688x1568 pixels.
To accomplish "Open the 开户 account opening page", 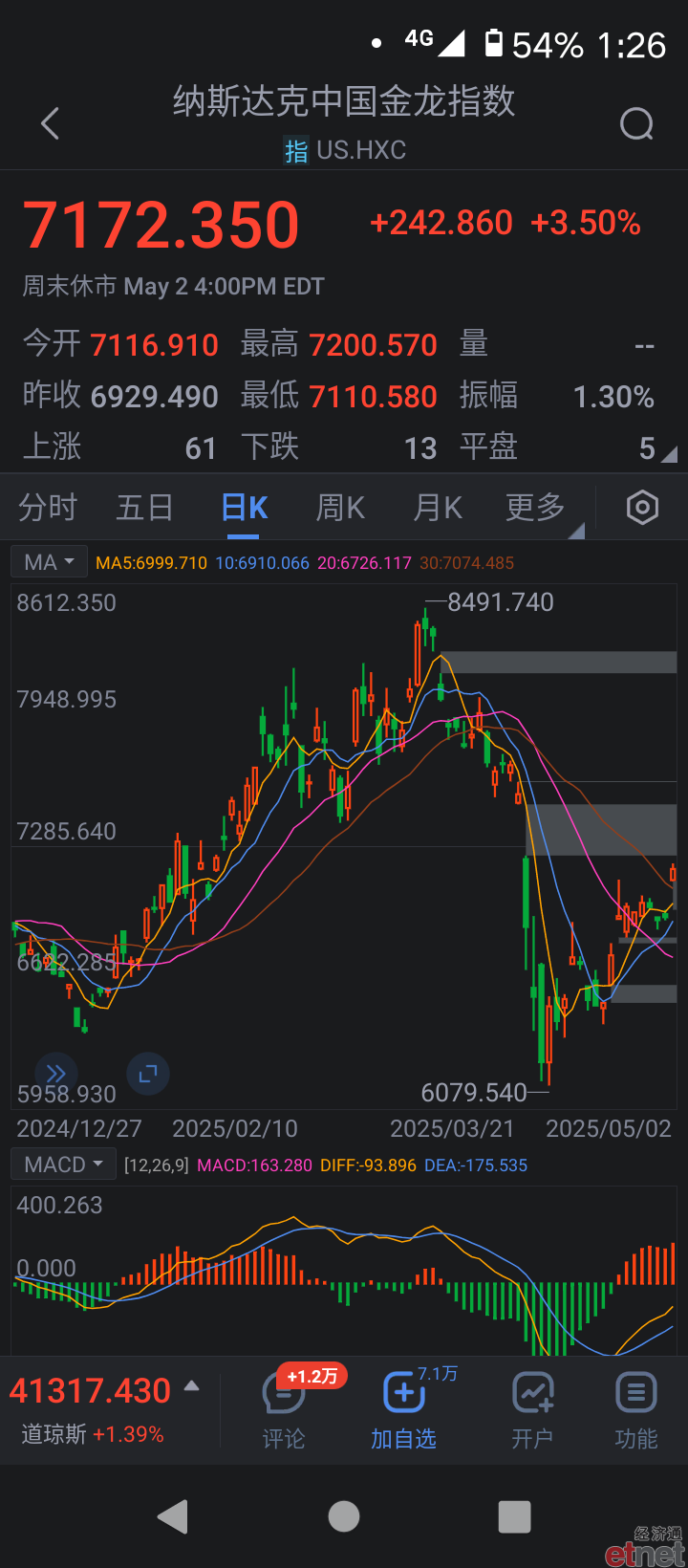I will point(532,1409).
